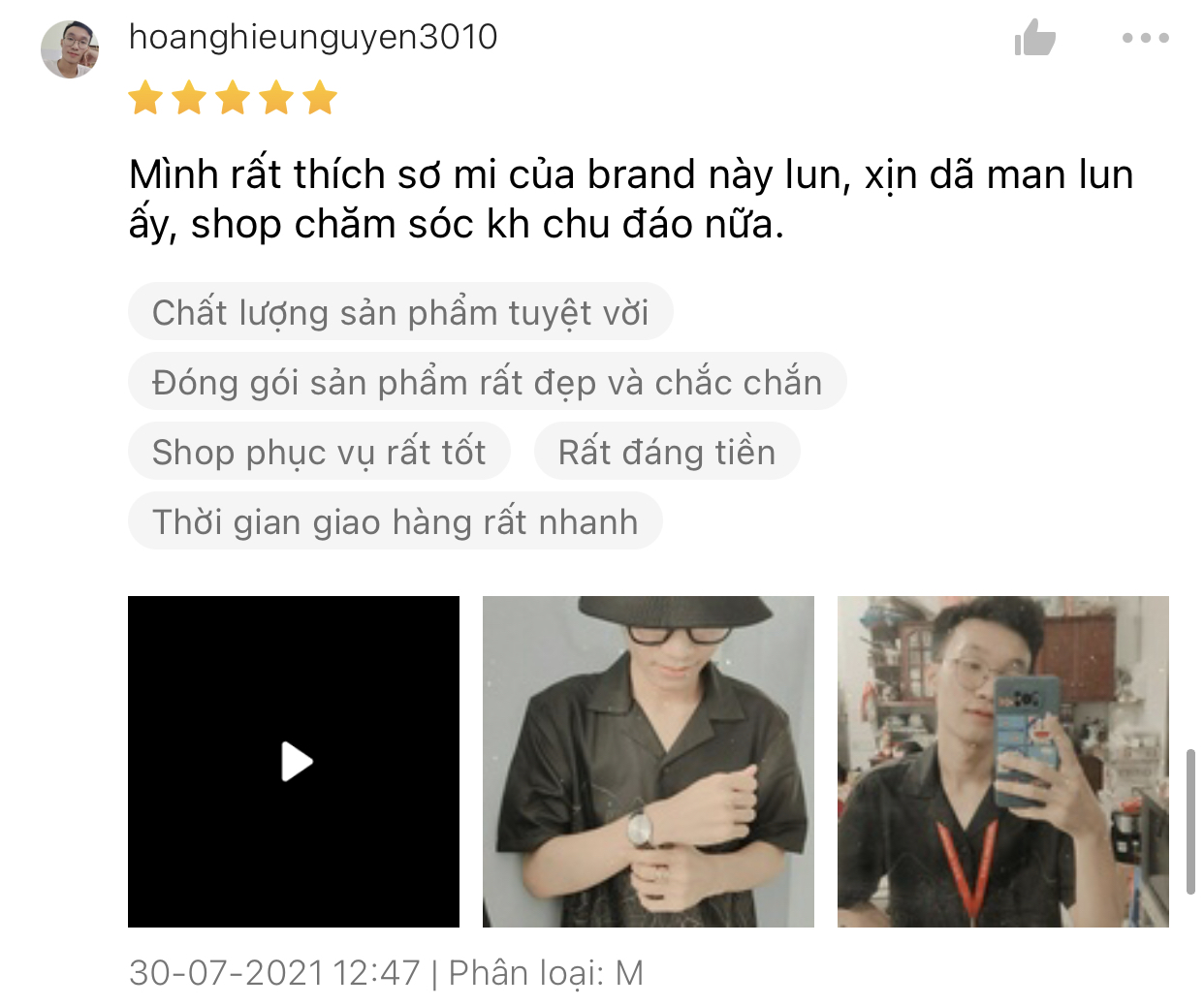Tap hoanghieunguyen3010 username
This screenshot has width=1204, height=1007.
pyautogui.click(x=312, y=37)
